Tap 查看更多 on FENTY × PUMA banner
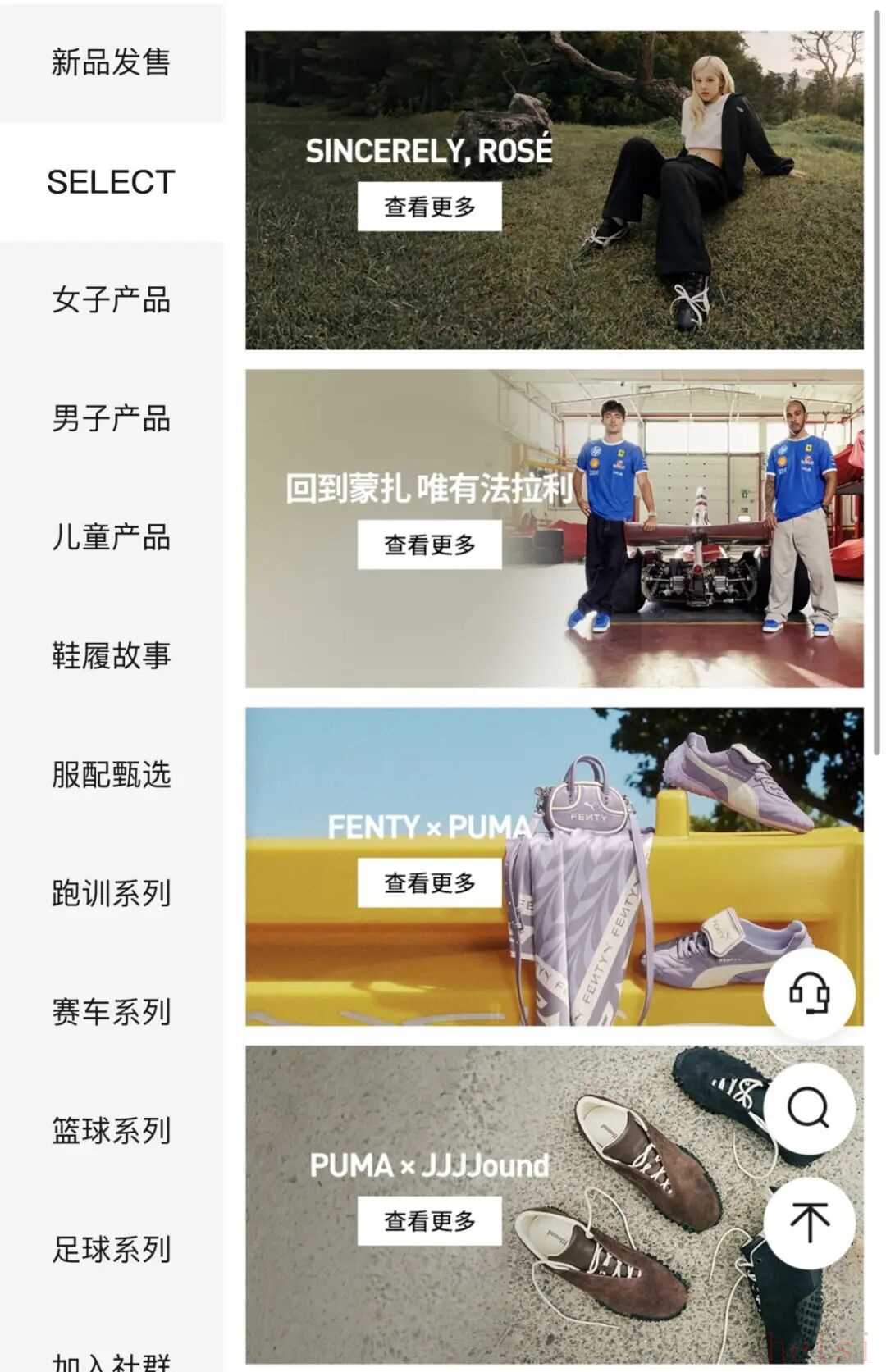Screen dimensions: 886x1372 (429, 883)
